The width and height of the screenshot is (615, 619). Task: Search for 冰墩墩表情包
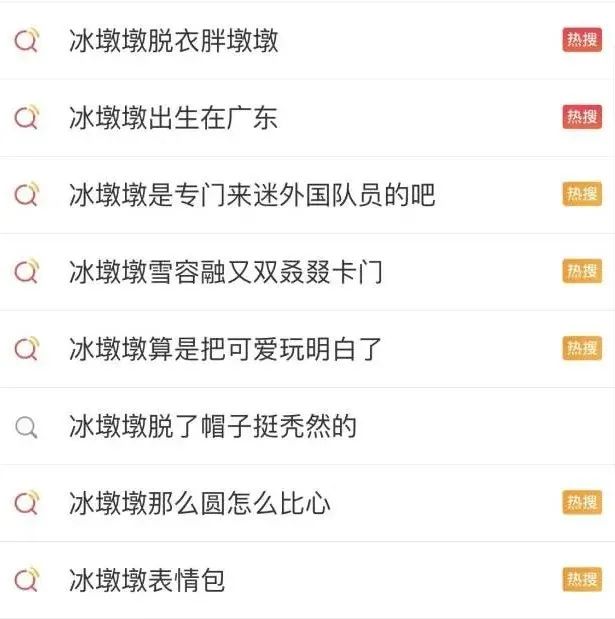[147, 580]
